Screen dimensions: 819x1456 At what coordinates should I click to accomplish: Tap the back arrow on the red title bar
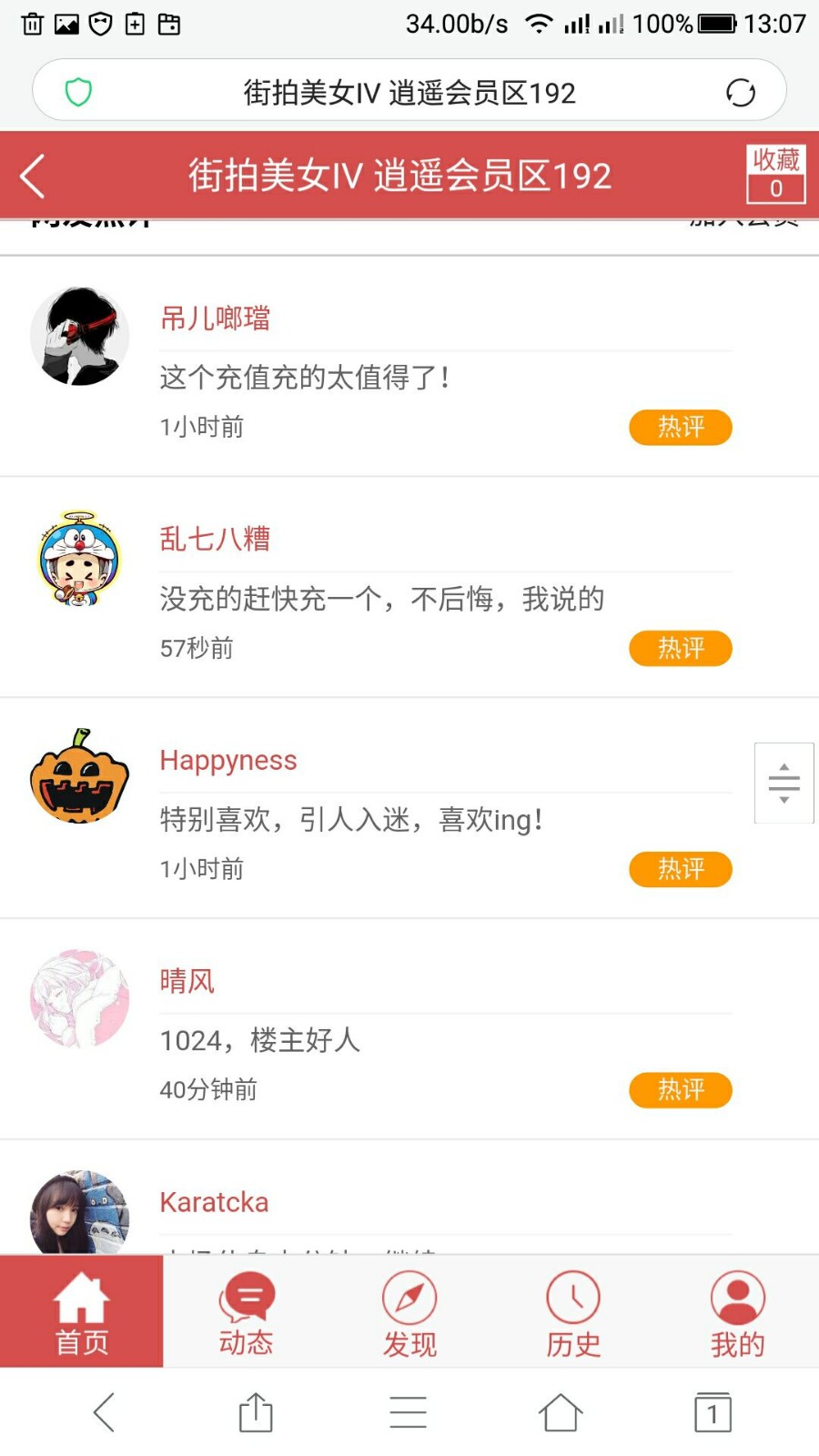click(x=33, y=175)
